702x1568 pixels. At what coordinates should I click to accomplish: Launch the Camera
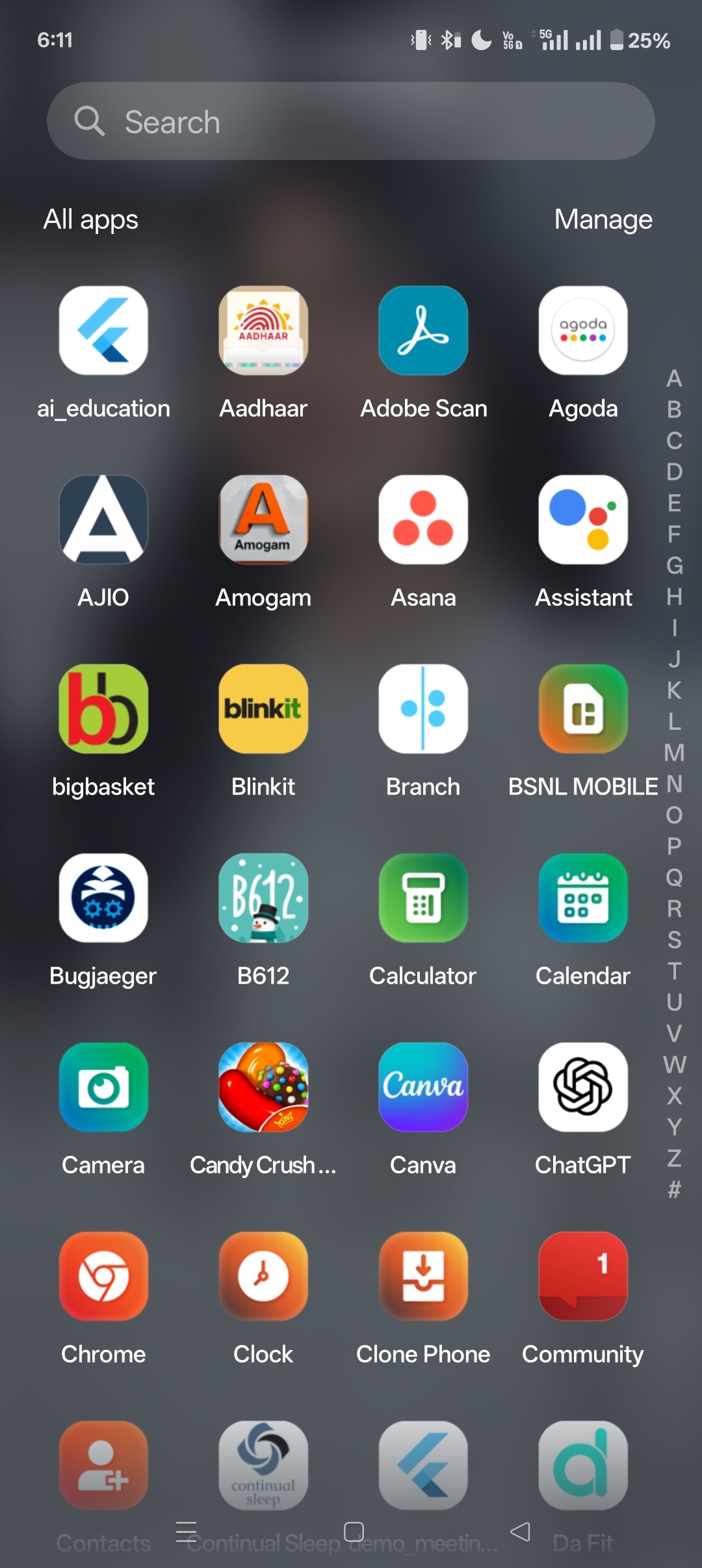click(x=103, y=1088)
